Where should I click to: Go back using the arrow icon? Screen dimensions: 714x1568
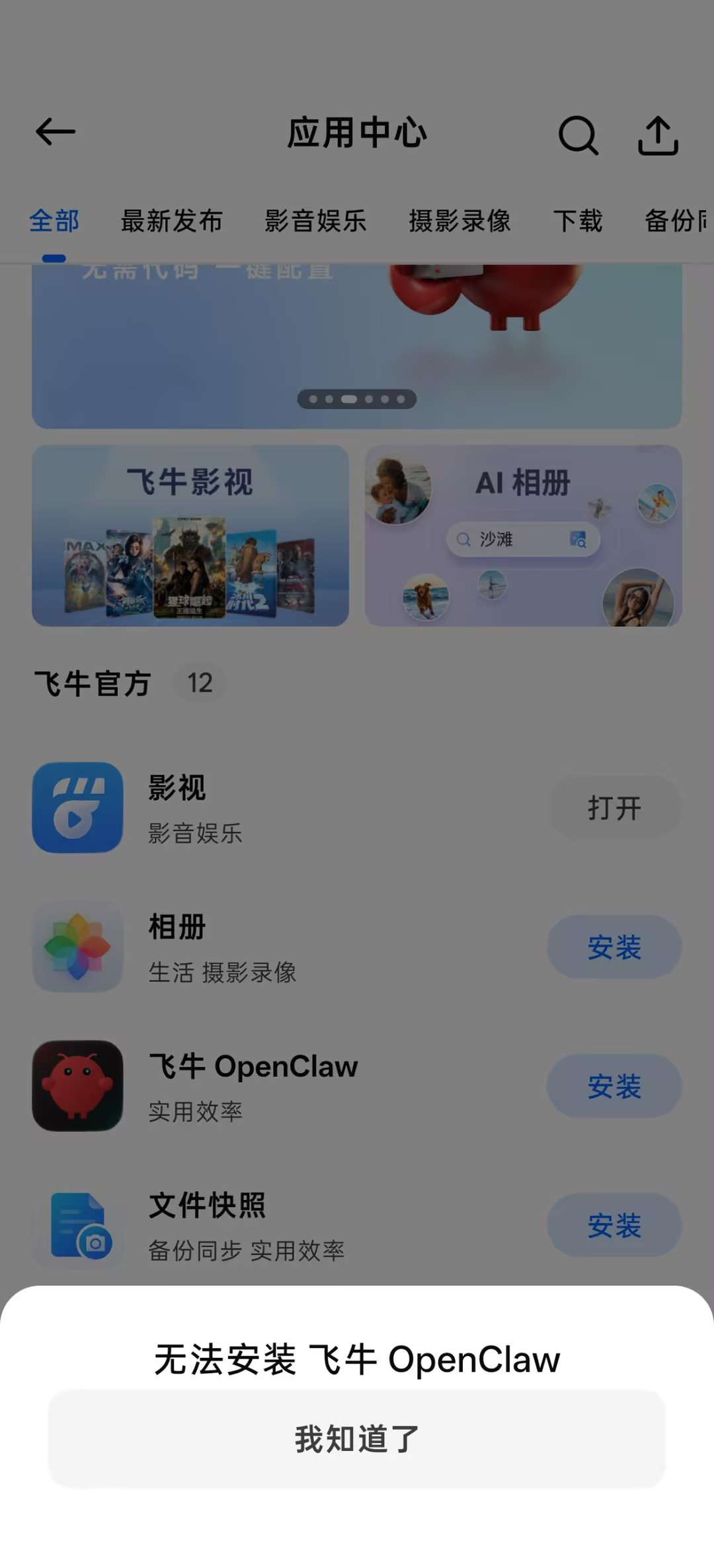tap(56, 132)
